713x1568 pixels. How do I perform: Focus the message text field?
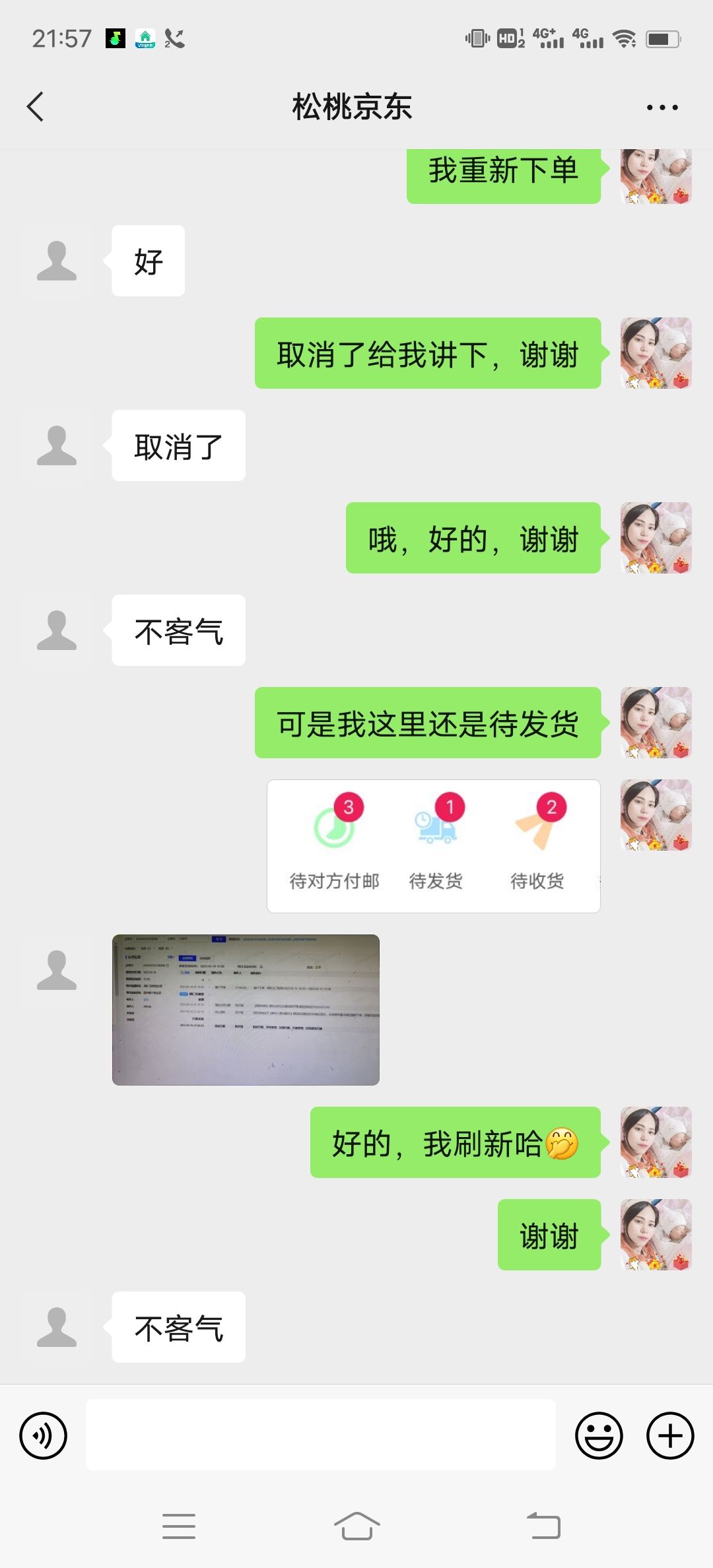[321, 1435]
